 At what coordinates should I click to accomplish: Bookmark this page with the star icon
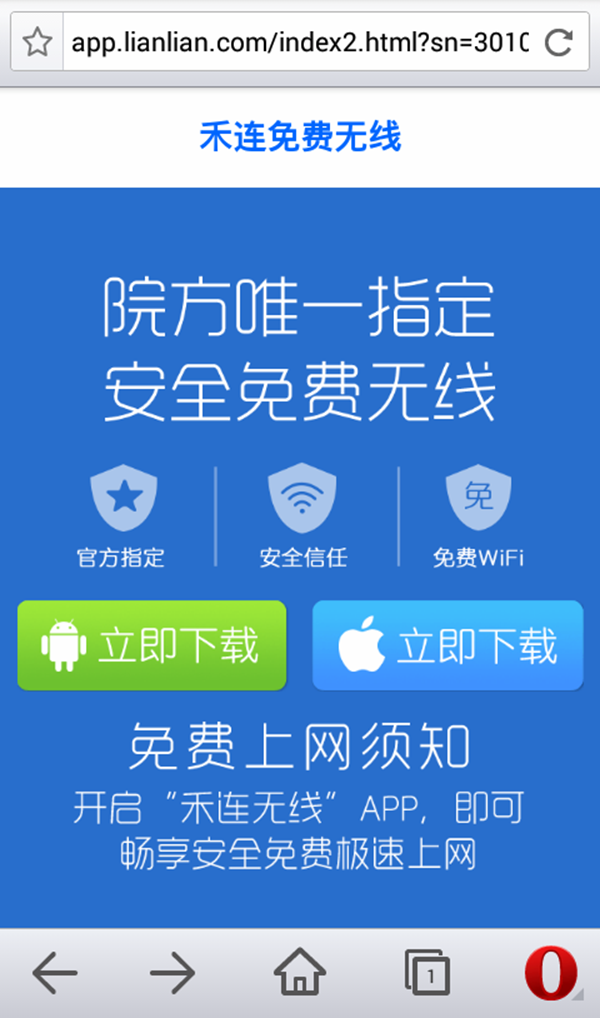tap(37, 42)
